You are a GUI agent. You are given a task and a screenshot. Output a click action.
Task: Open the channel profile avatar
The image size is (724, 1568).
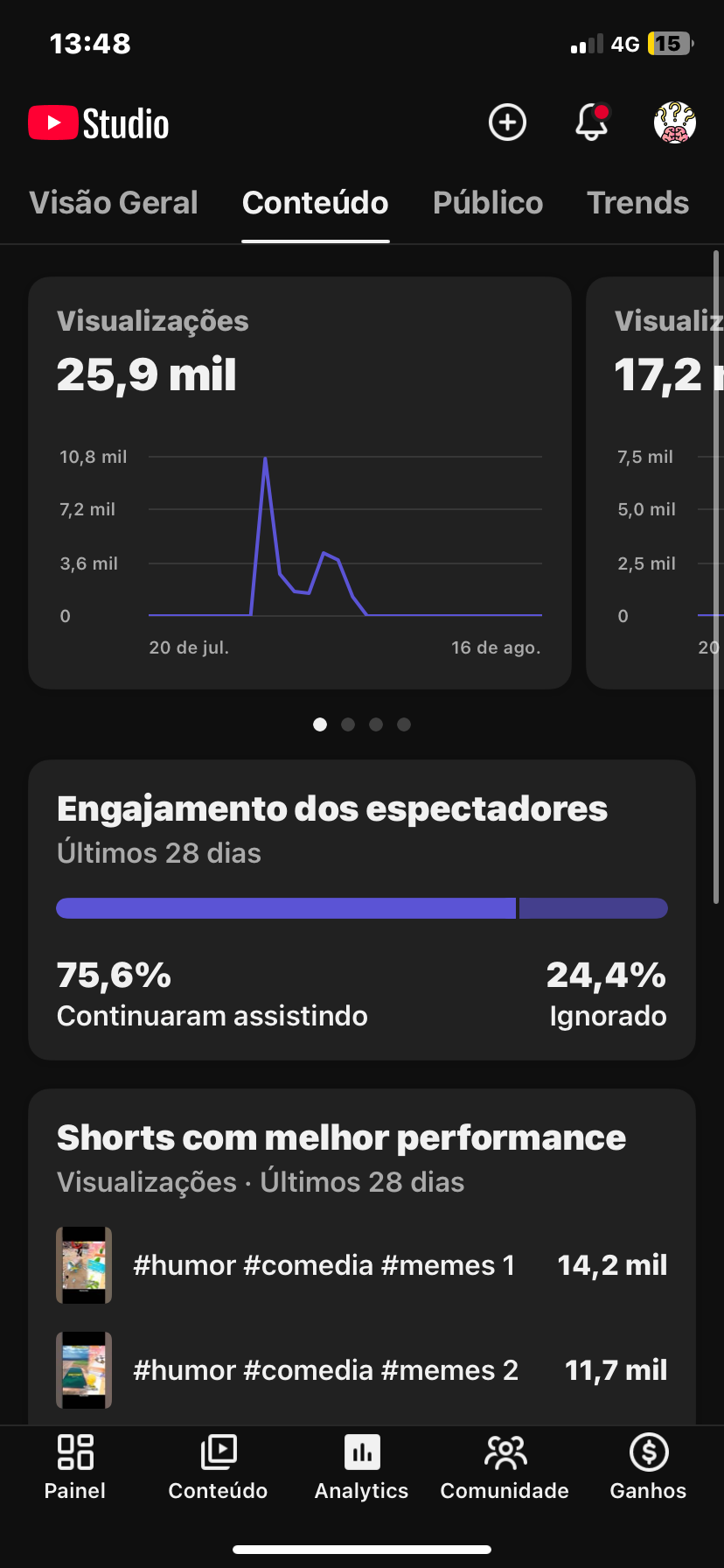pyautogui.click(x=675, y=122)
